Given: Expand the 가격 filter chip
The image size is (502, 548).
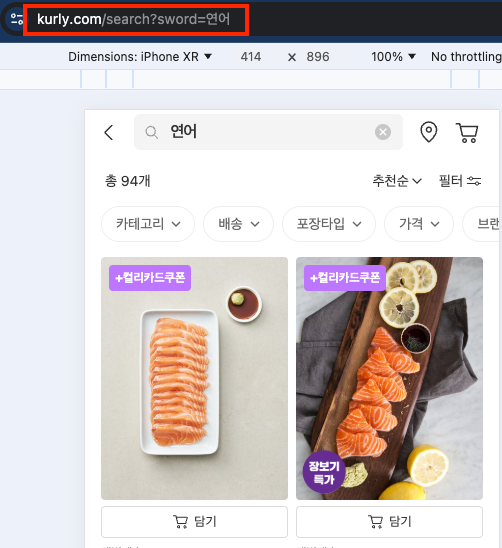Looking at the screenshot, I should 419,224.
